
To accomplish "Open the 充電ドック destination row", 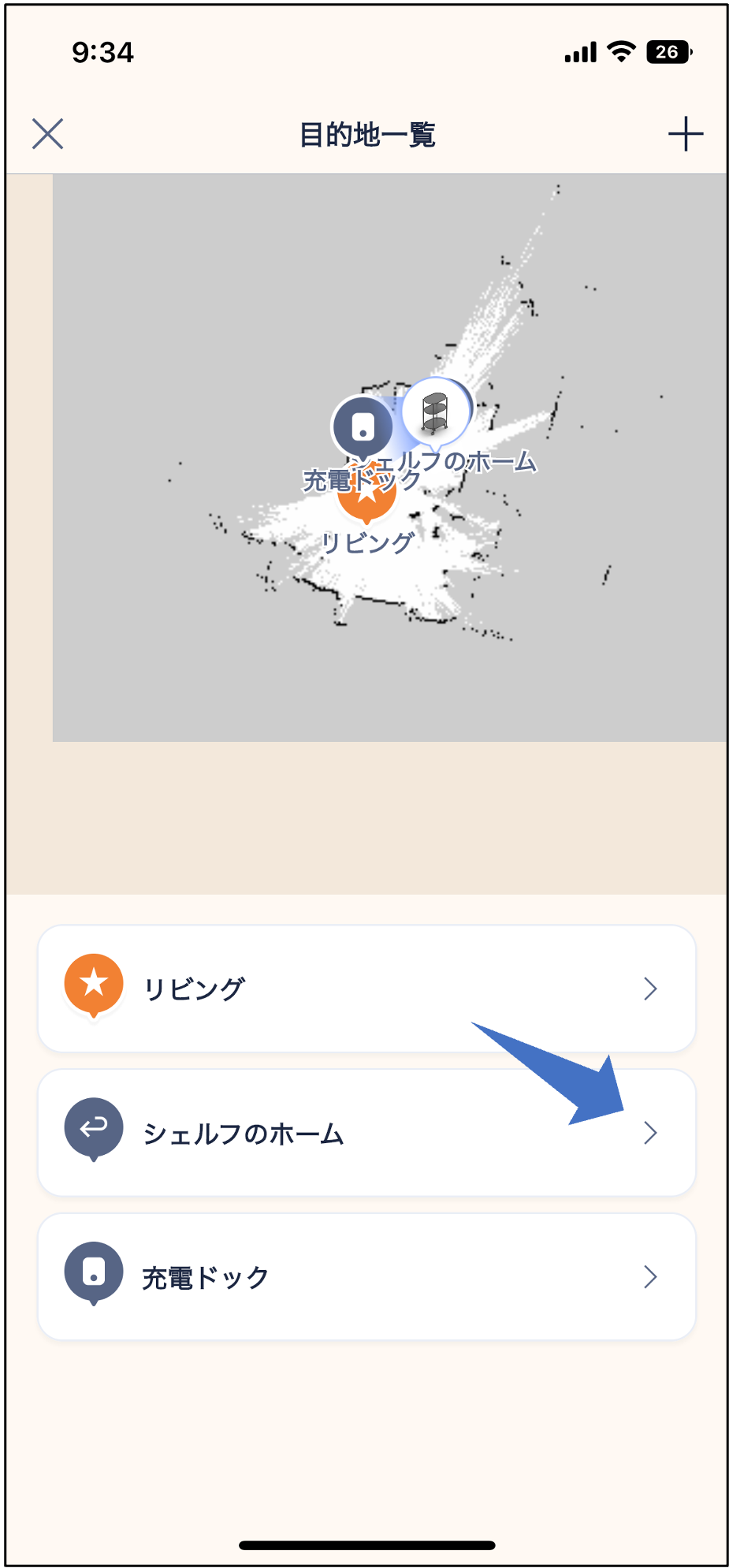I will tap(366, 1276).
